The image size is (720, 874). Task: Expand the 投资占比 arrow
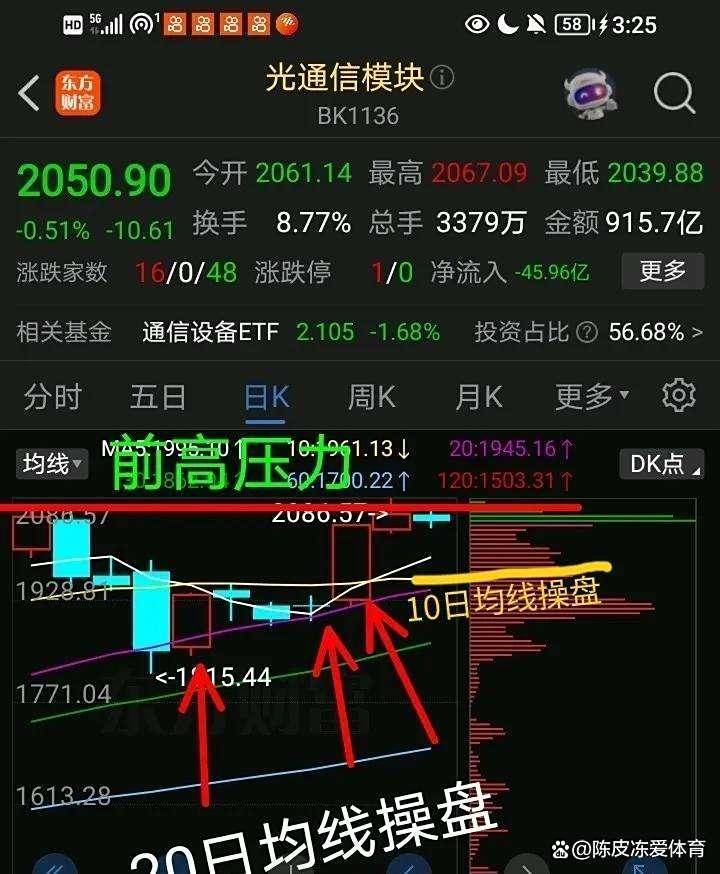pos(697,332)
